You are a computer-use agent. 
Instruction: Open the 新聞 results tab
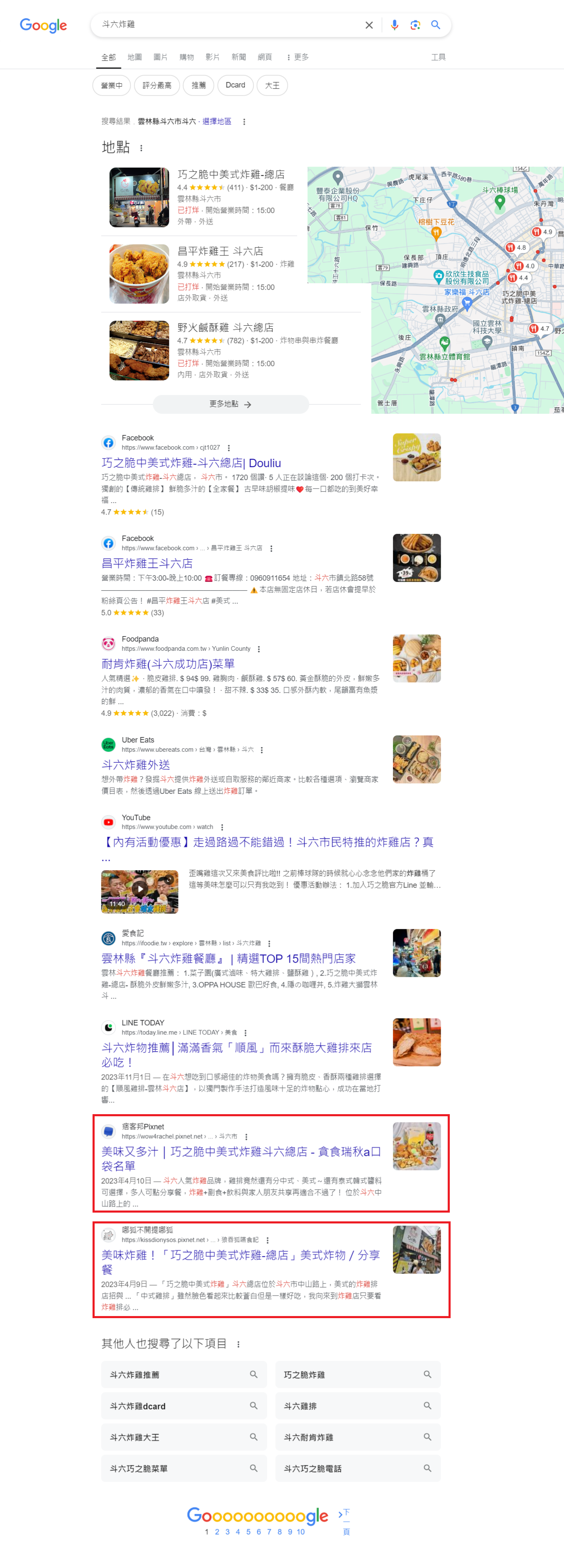coord(238,57)
